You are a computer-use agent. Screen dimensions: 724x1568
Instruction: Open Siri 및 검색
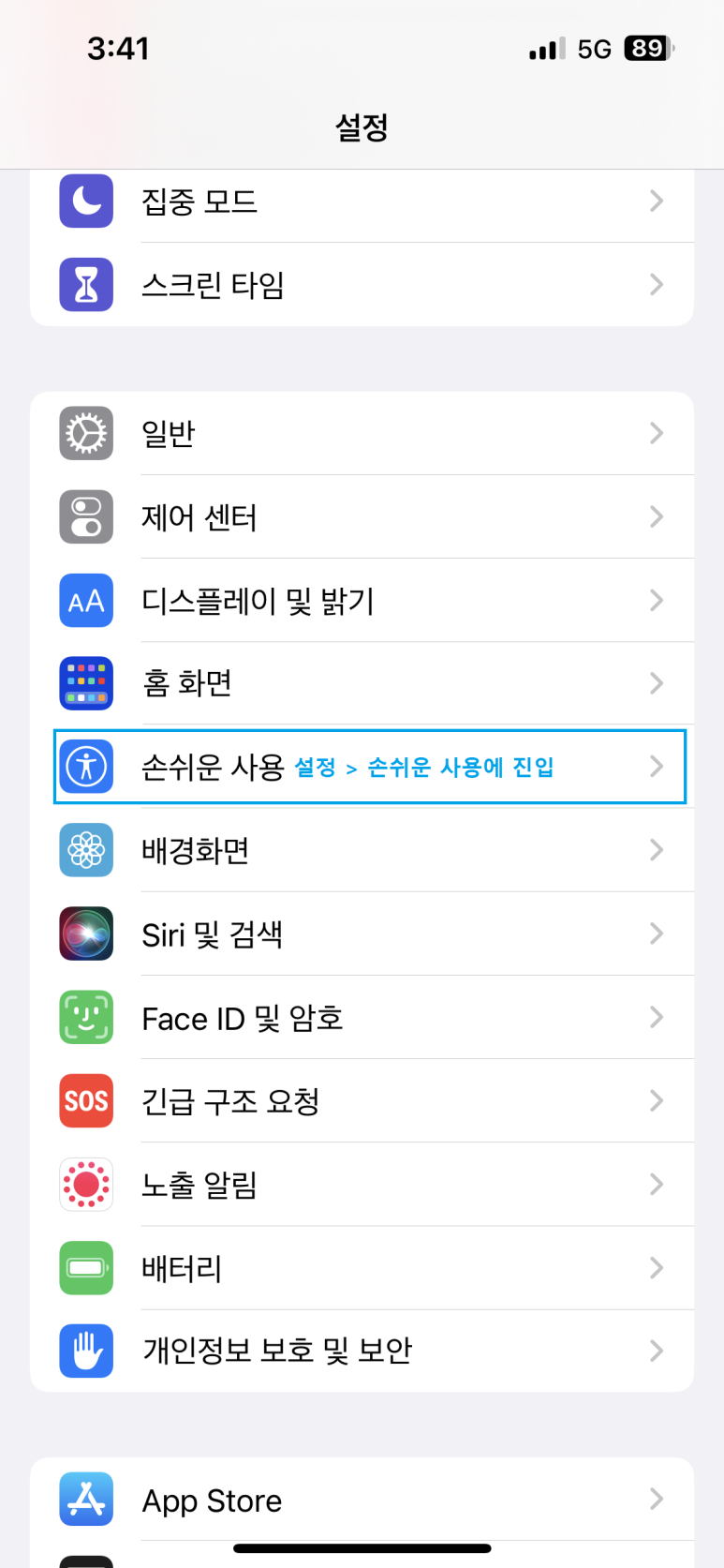coord(362,933)
